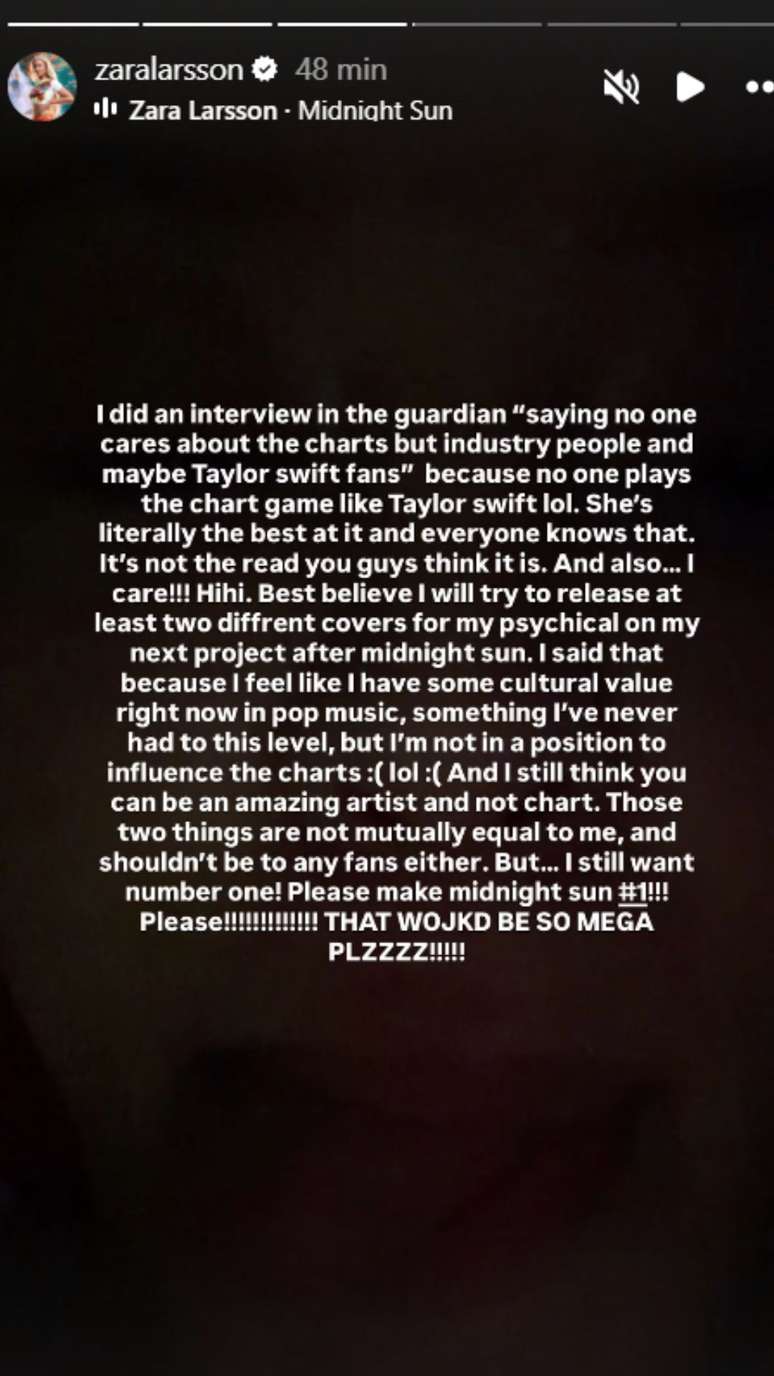This screenshot has height=1376, width=774.
Task: Open the Midnight Sun music label
Action: point(289,110)
